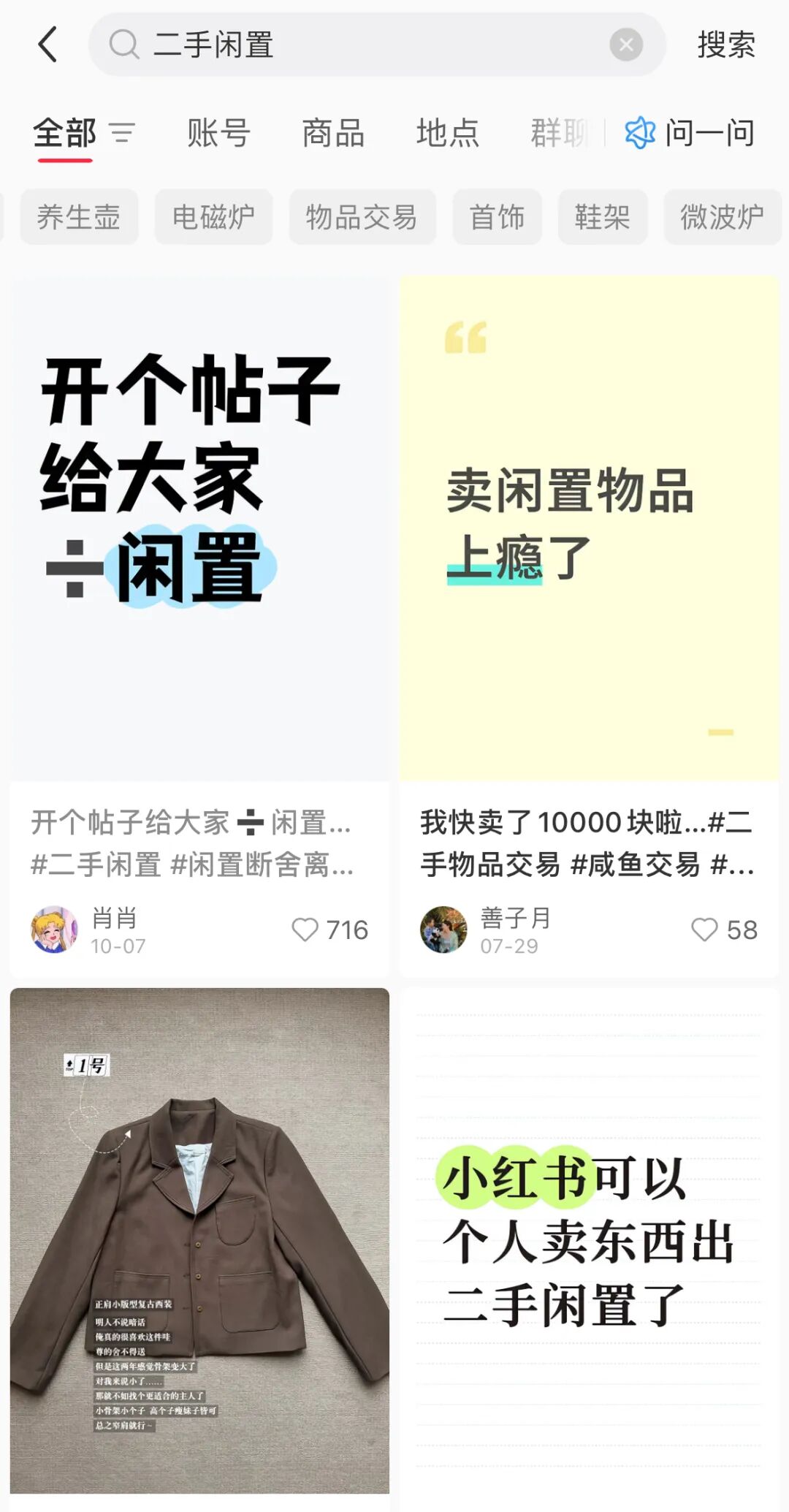Switch to the 账号 tab
The height and width of the screenshot is (1512, 789).
coord(218,133)
